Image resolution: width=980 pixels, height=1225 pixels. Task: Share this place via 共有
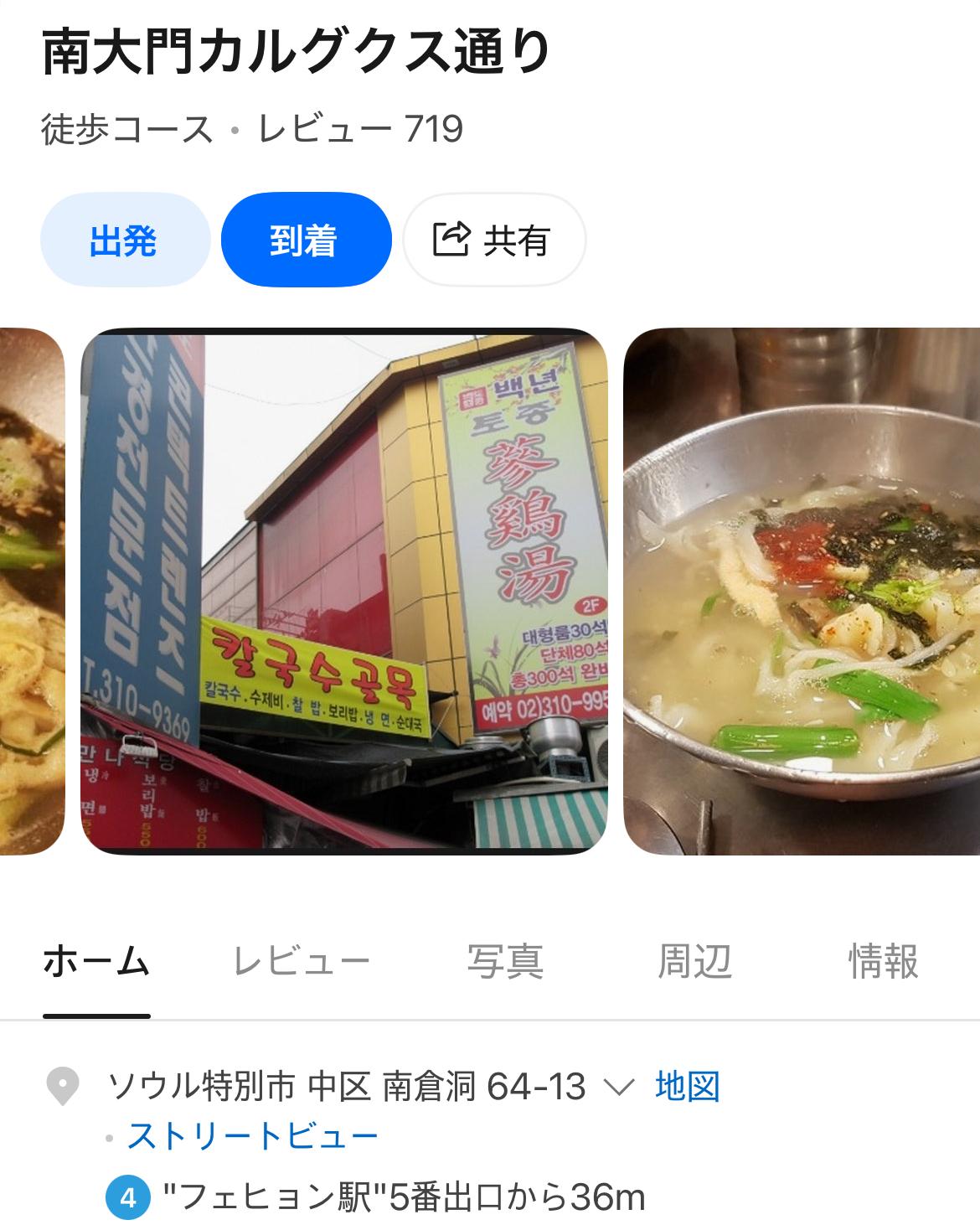click(493, 240)
